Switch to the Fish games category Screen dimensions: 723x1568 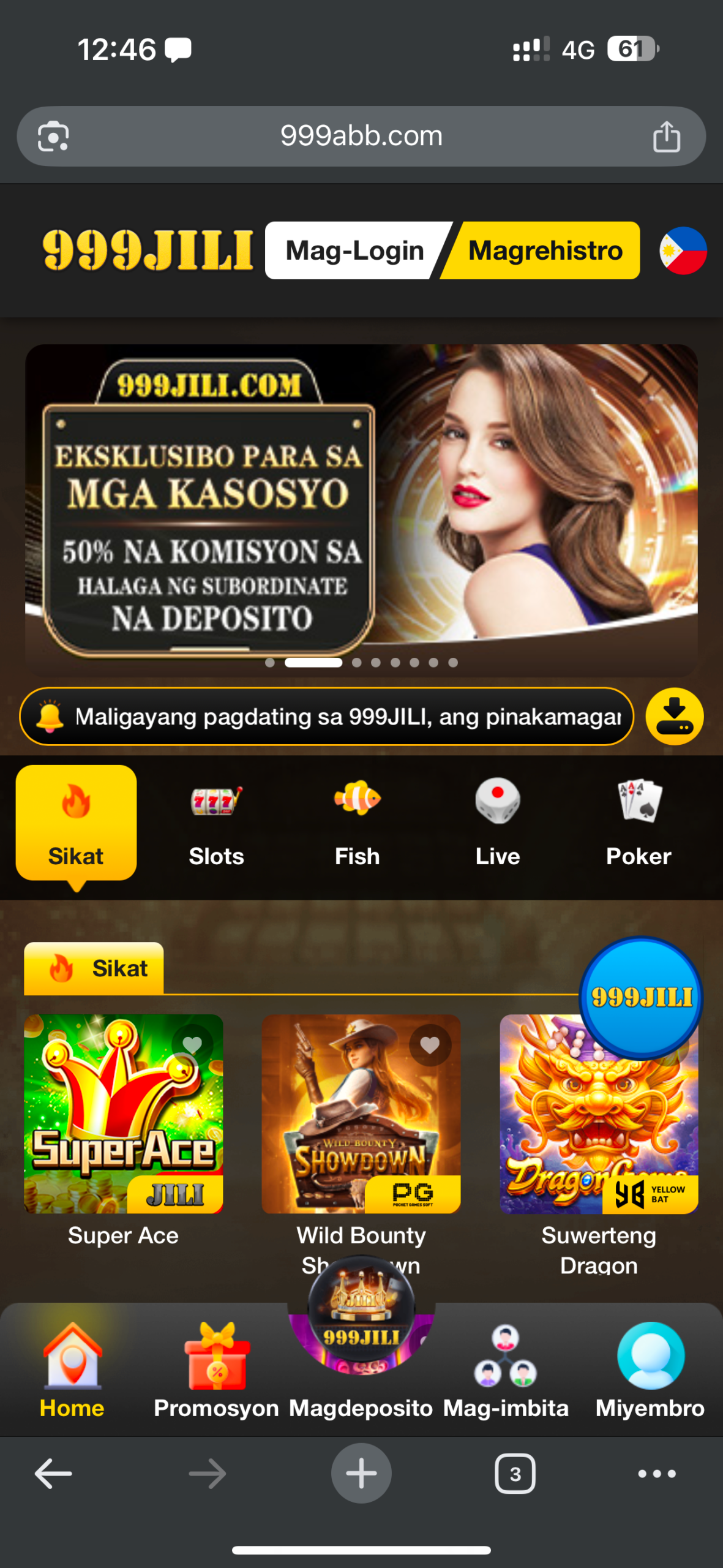point(357,823)
